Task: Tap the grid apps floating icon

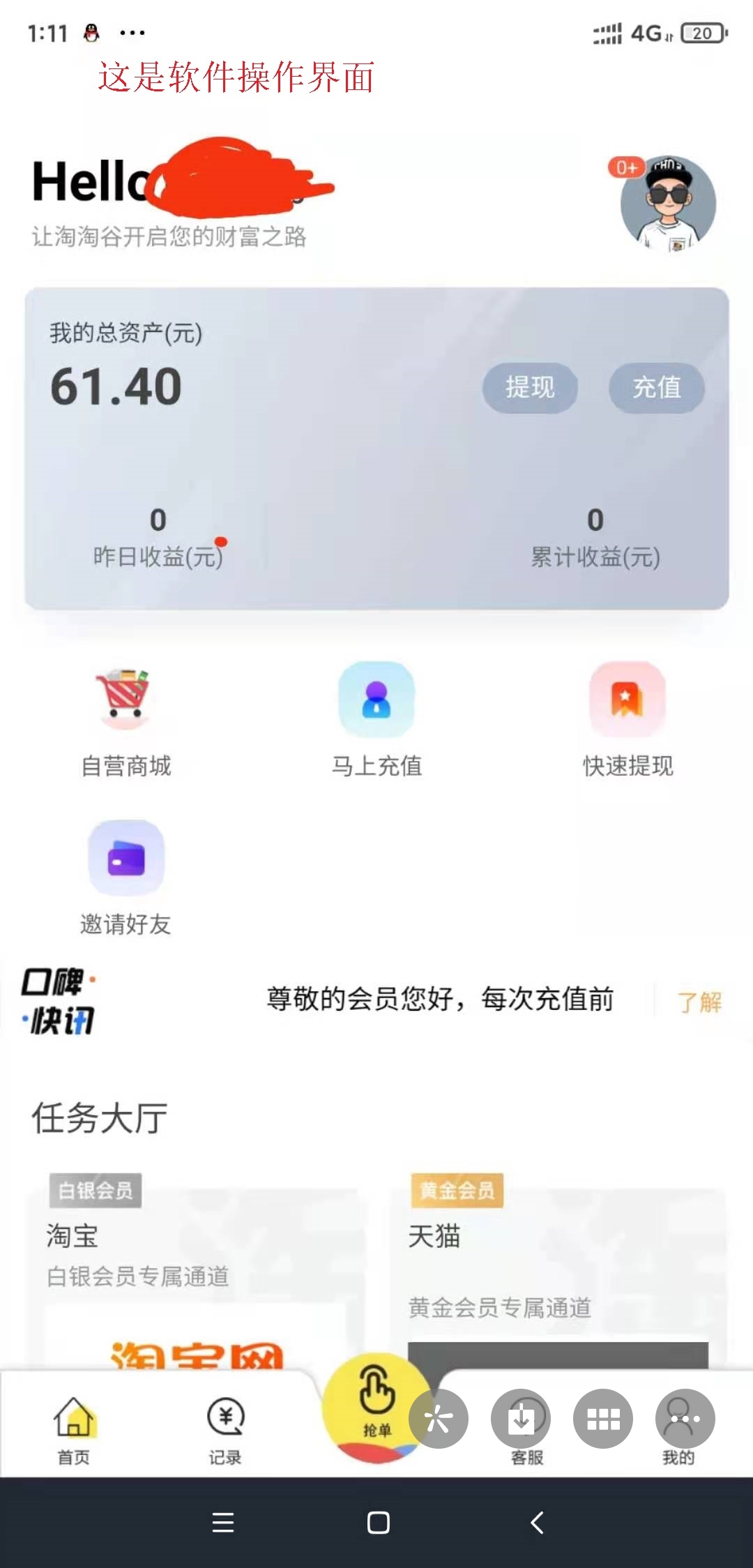Action: pyautogui.click(x=602, y=1417)
